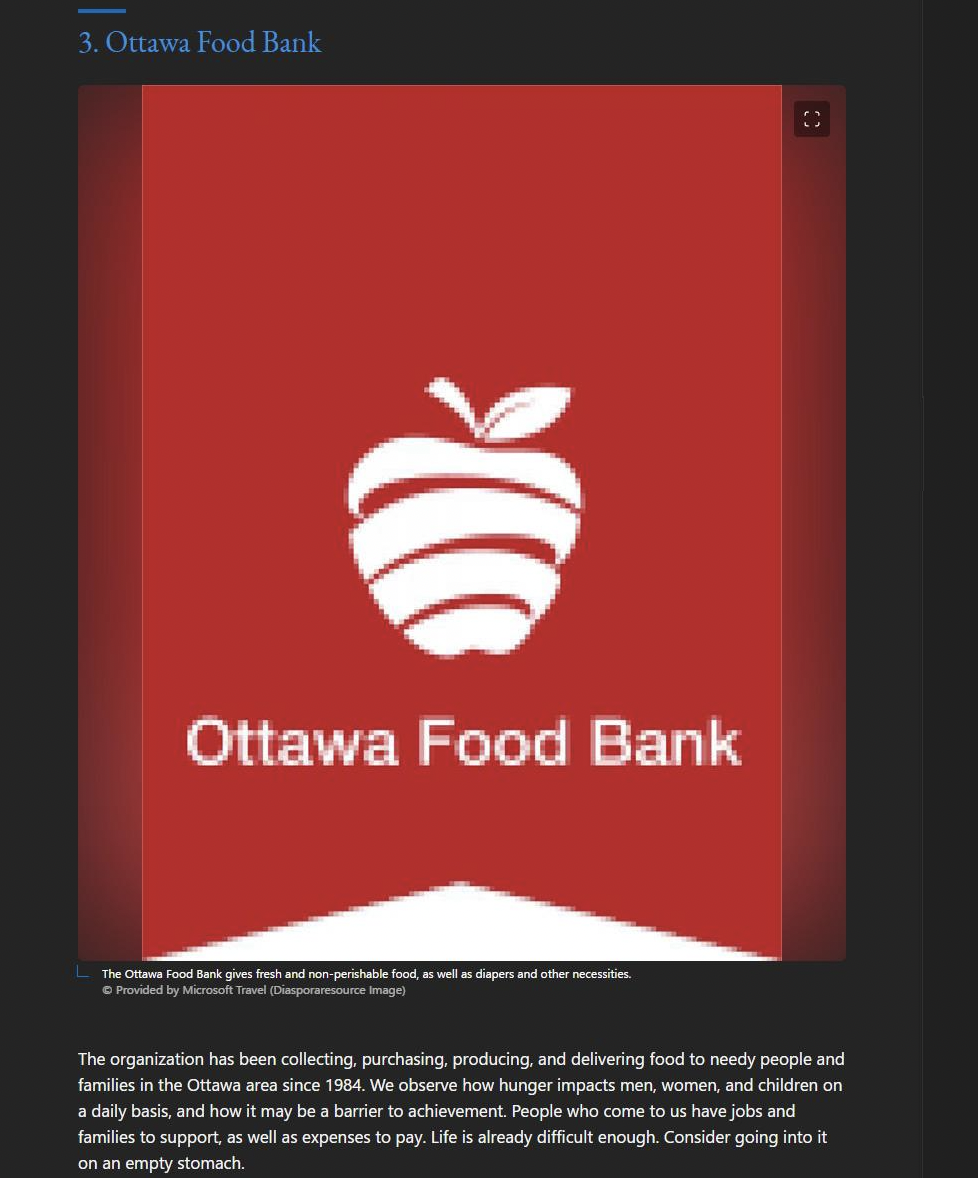Open the Ottawa Food Bank image
The height and width of the screenshot is (1178, 978).
461,522
